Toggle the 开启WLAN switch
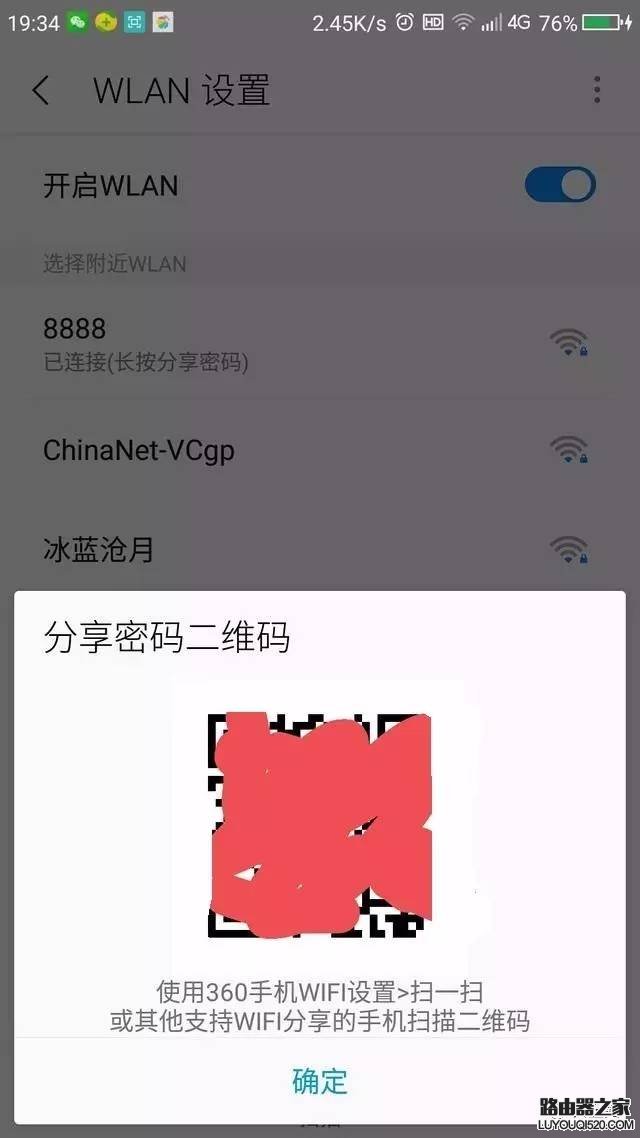This screenshot has width=640, height=1138. 559,185
